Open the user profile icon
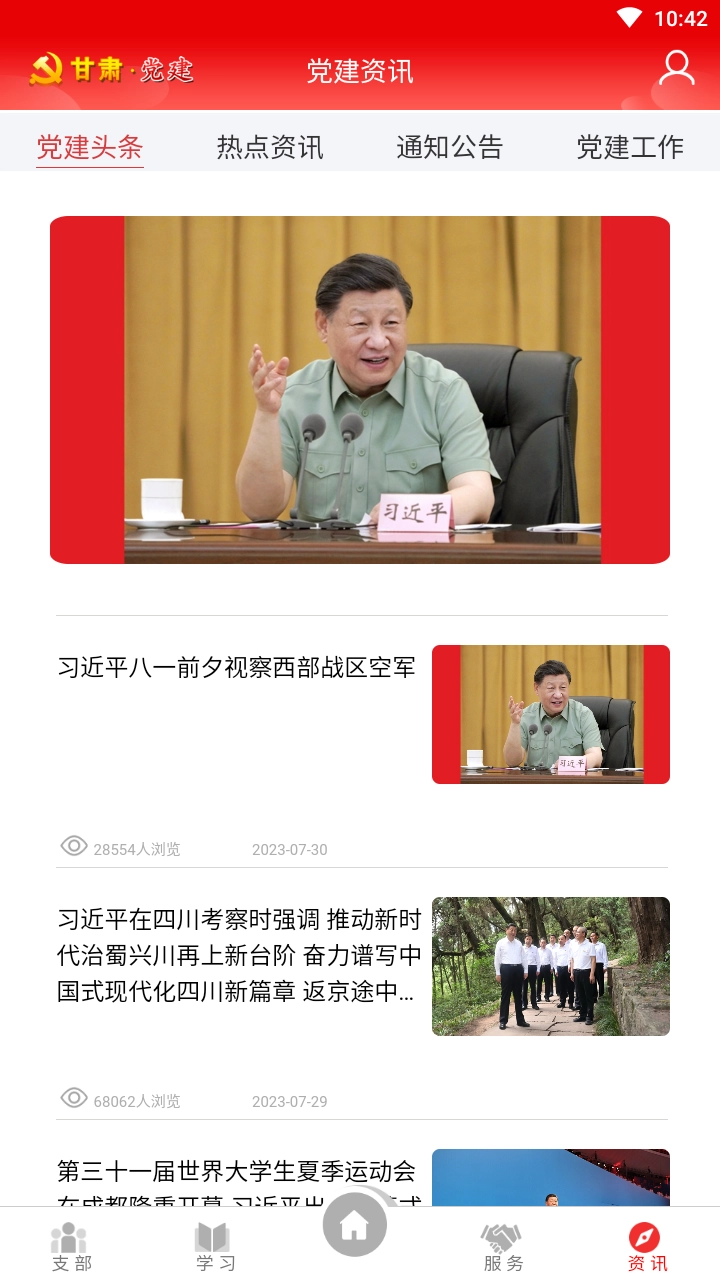Image resolution: width=720 pixels, height=1280 pixels. tap(677, 69)
